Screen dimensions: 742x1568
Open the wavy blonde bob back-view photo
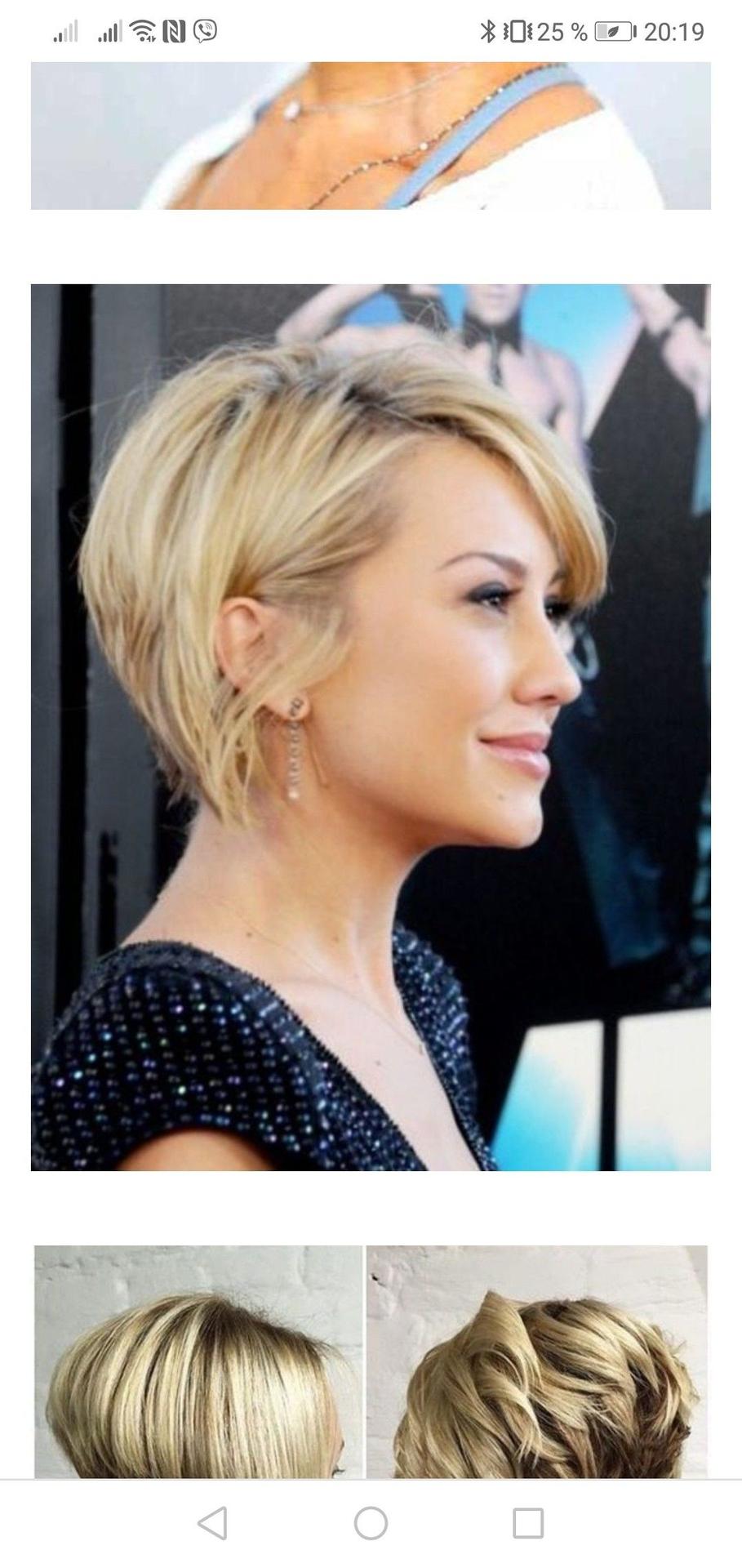[x=537, y=1361]
